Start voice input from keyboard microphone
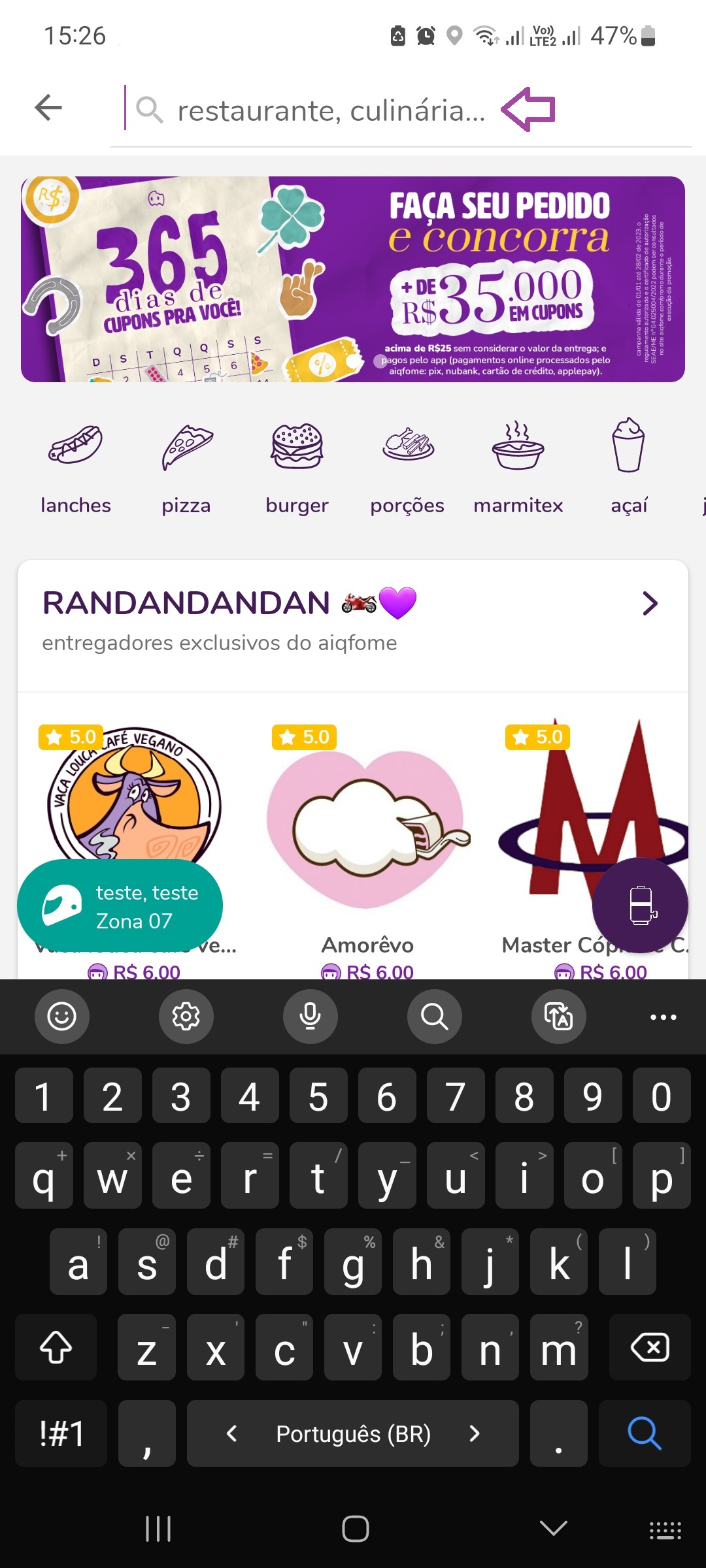 (x=311, y=1016)
